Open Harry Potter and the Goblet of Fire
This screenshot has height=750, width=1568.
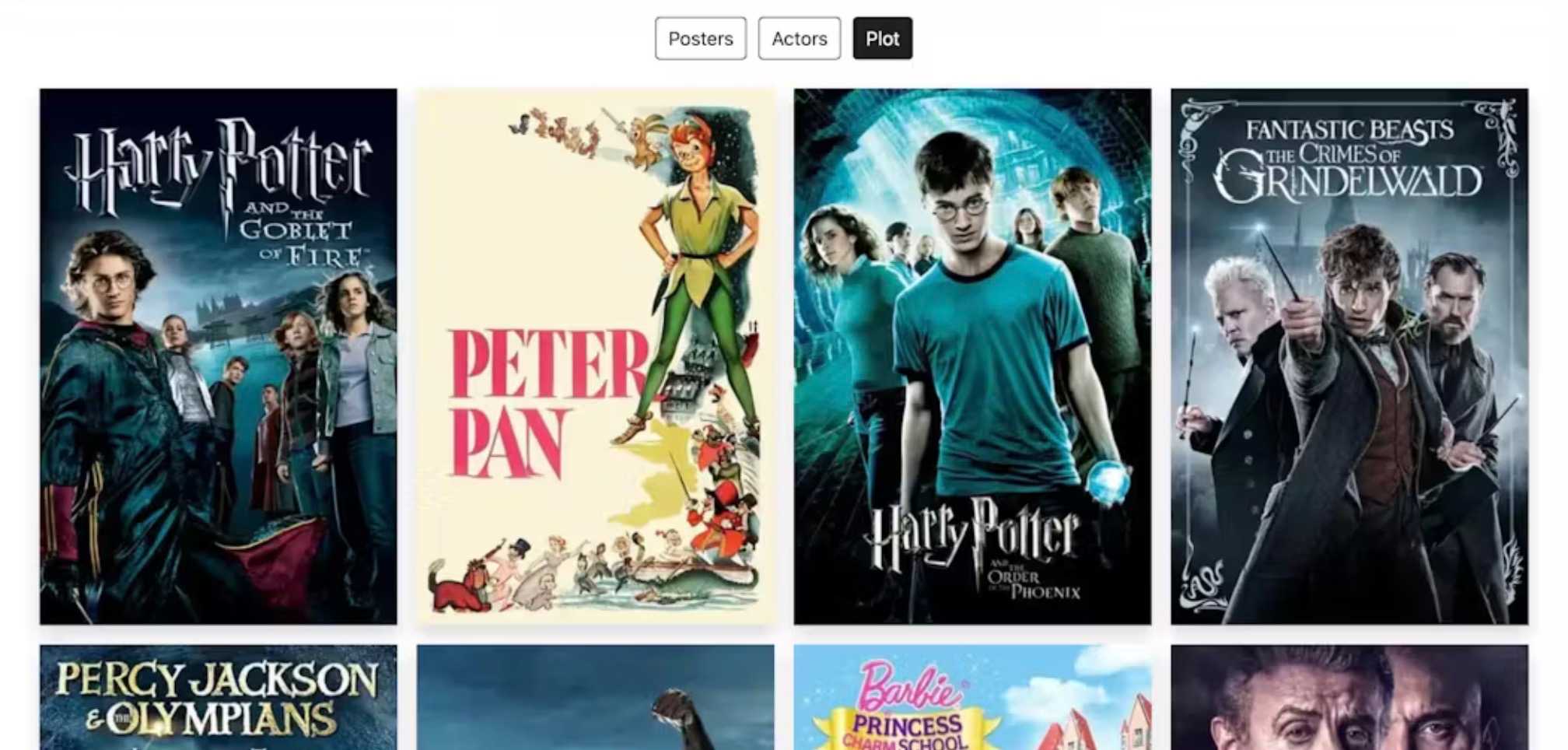pos(219,356)
